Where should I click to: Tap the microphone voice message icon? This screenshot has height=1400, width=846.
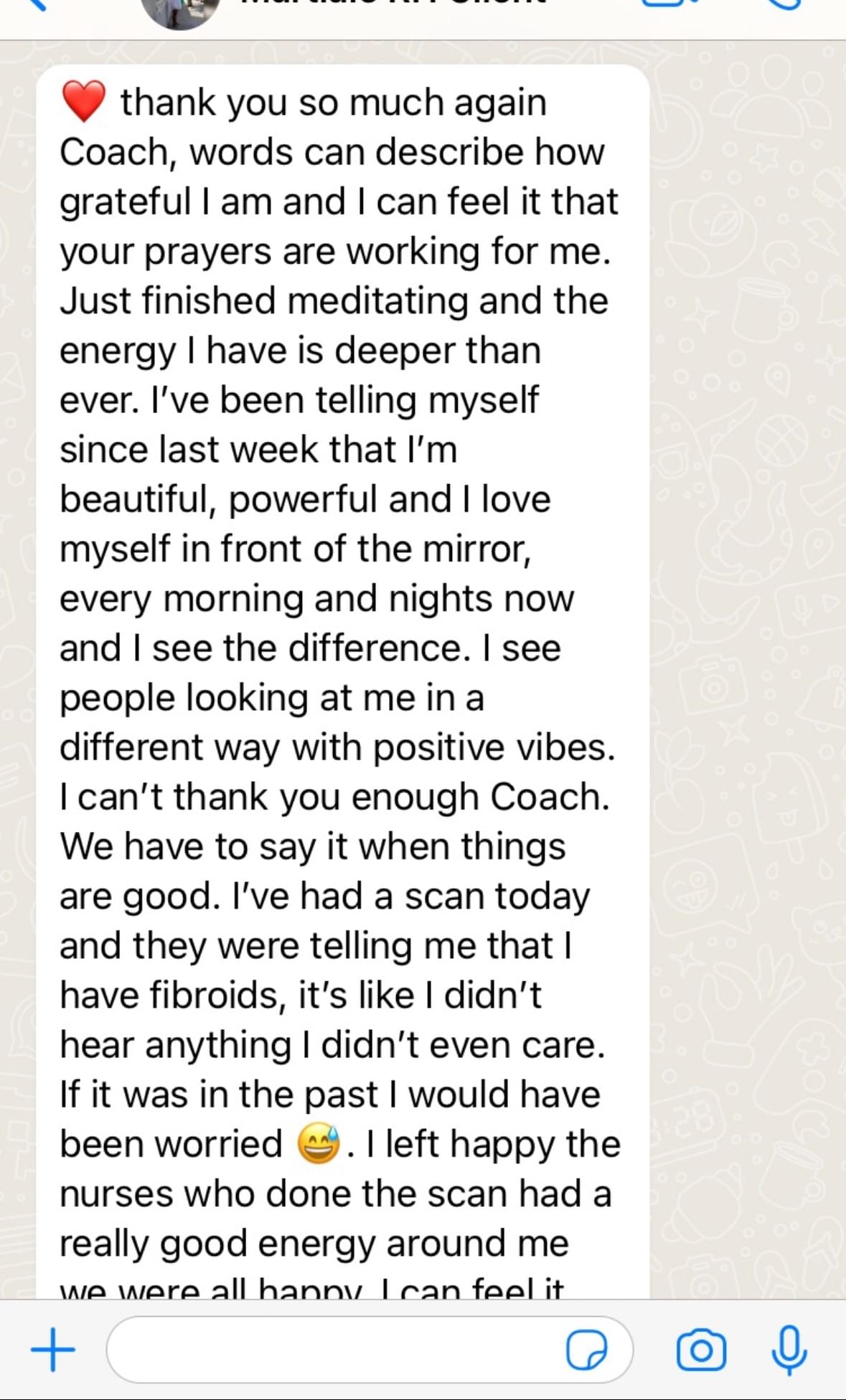[789, 1349]
